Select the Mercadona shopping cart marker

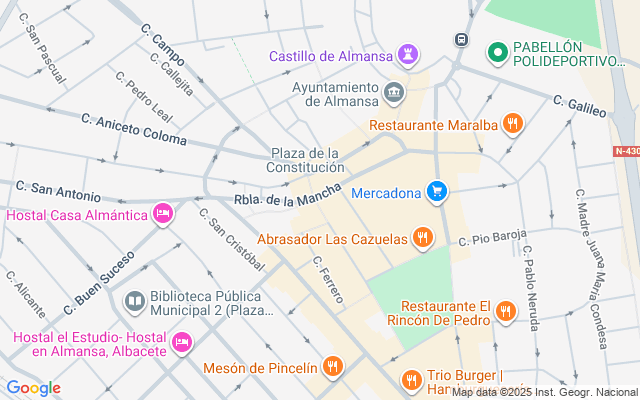437,190
